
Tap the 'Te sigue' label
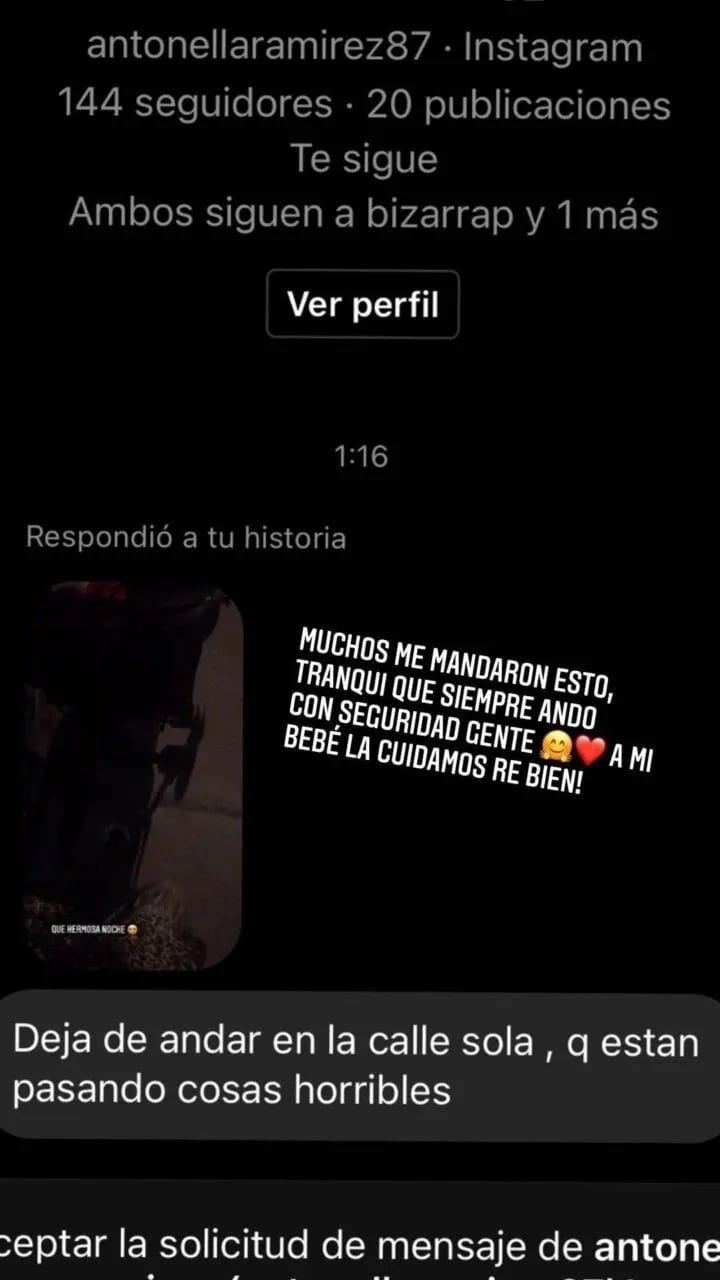pyautogui.click(x=362, y=156)
